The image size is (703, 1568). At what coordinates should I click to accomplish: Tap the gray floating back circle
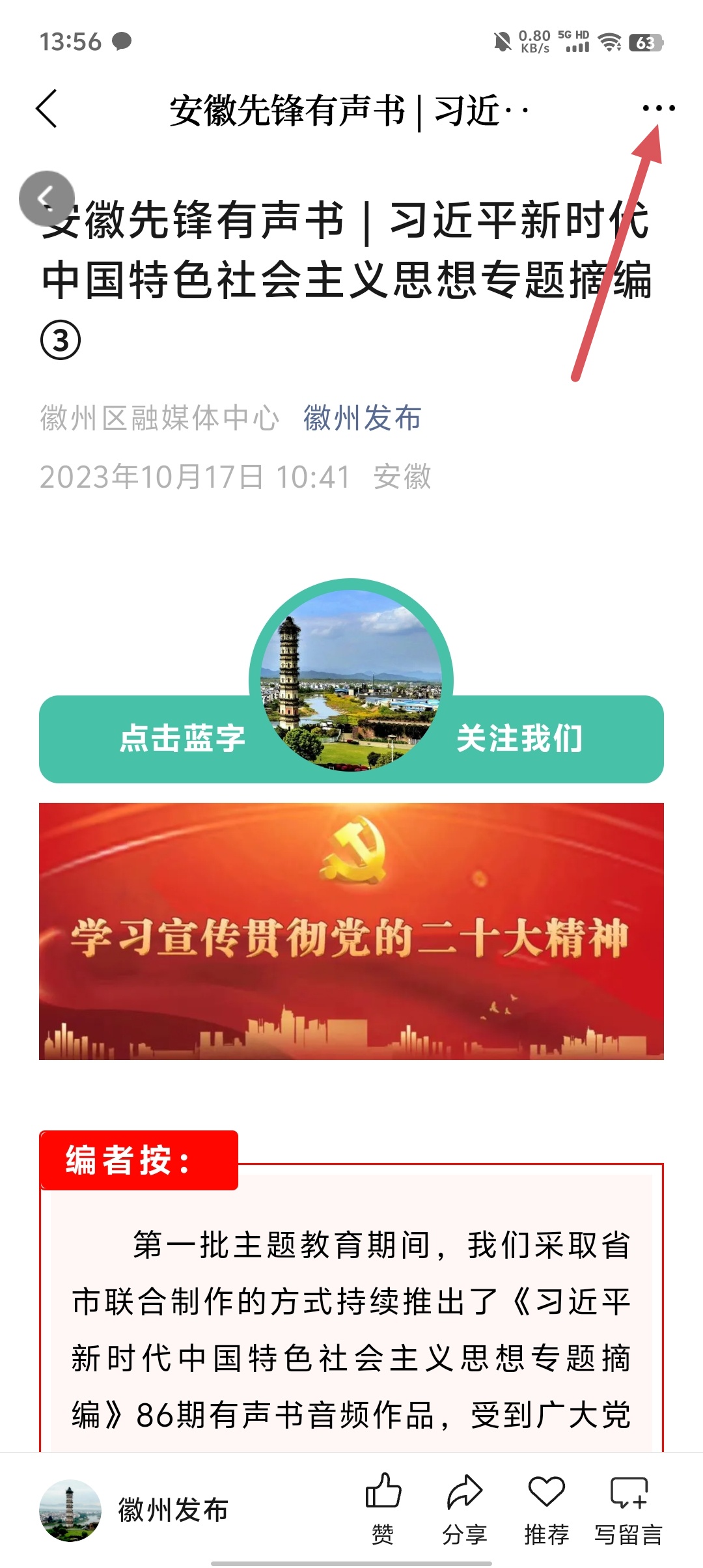(47, 198)
